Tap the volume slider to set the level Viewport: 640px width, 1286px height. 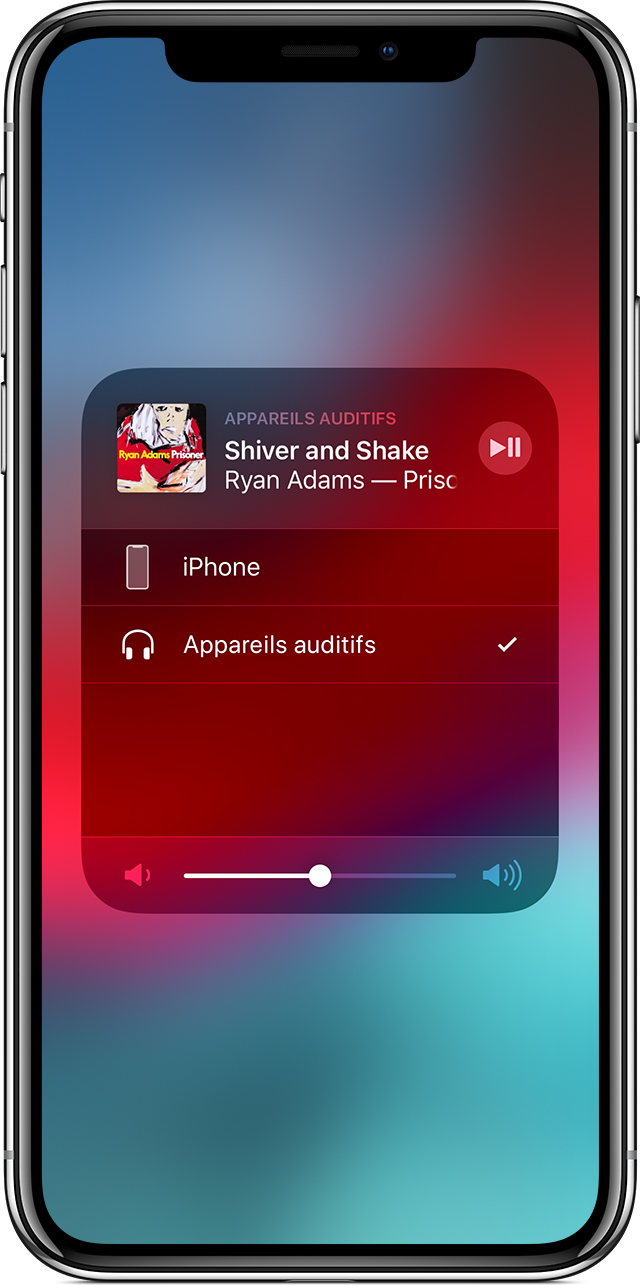pyautogui.click(x=320, y=876)
